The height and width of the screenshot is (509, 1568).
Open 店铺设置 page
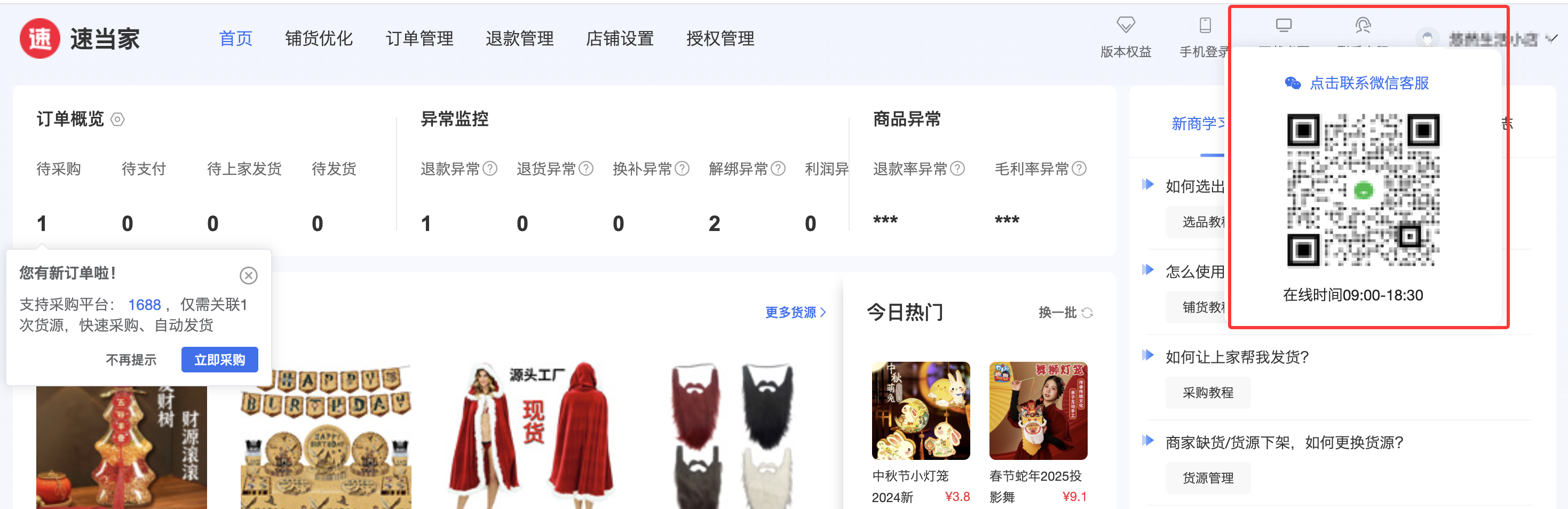point(619,38)
